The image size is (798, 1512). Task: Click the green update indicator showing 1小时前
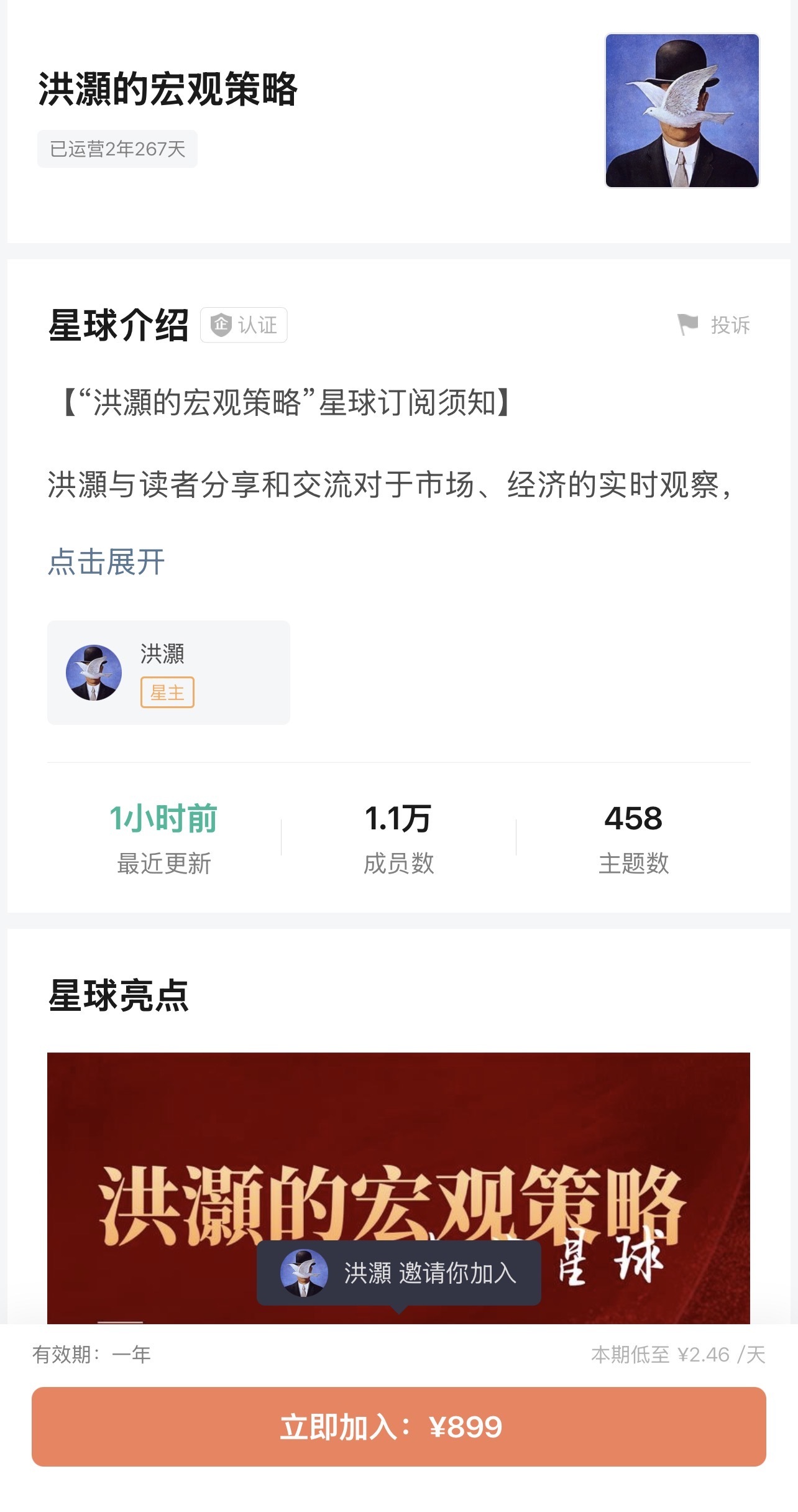click(x=164, y=819)
